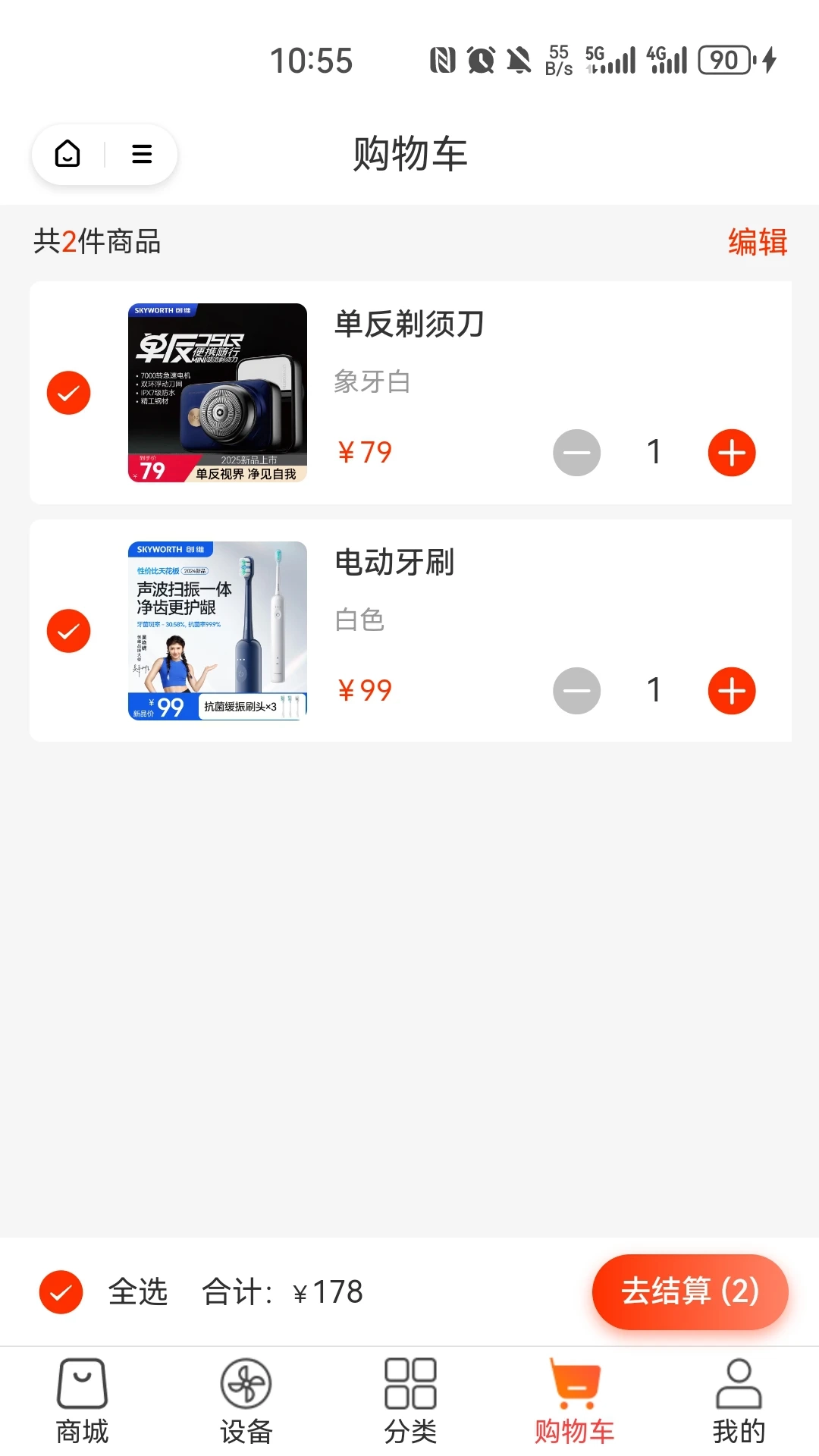Open the 单反剃须刀 product thumbnail
Screen dimensions: 819x1456
(x=217, y=392)
